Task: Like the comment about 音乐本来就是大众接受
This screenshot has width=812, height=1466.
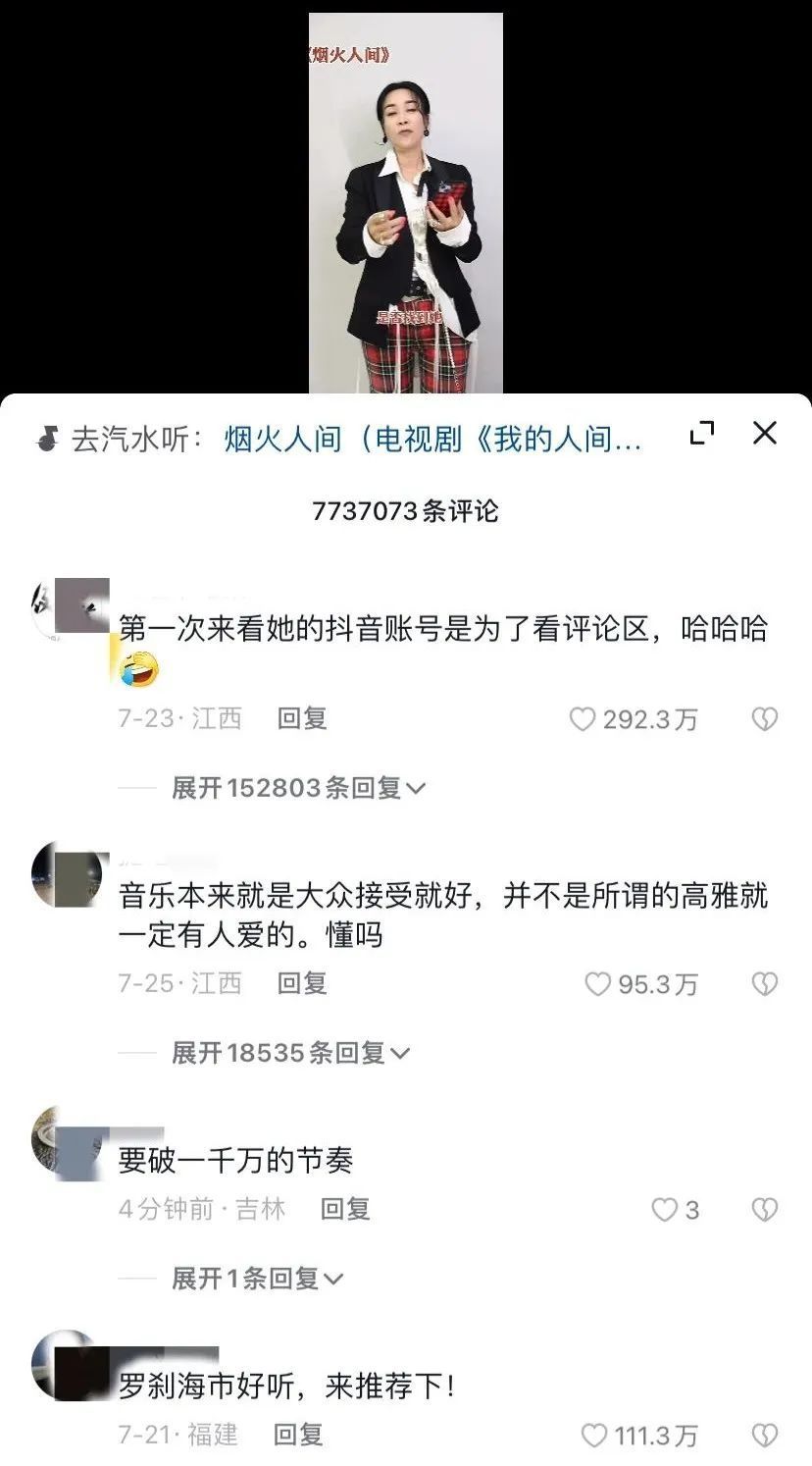Action: 597,984
